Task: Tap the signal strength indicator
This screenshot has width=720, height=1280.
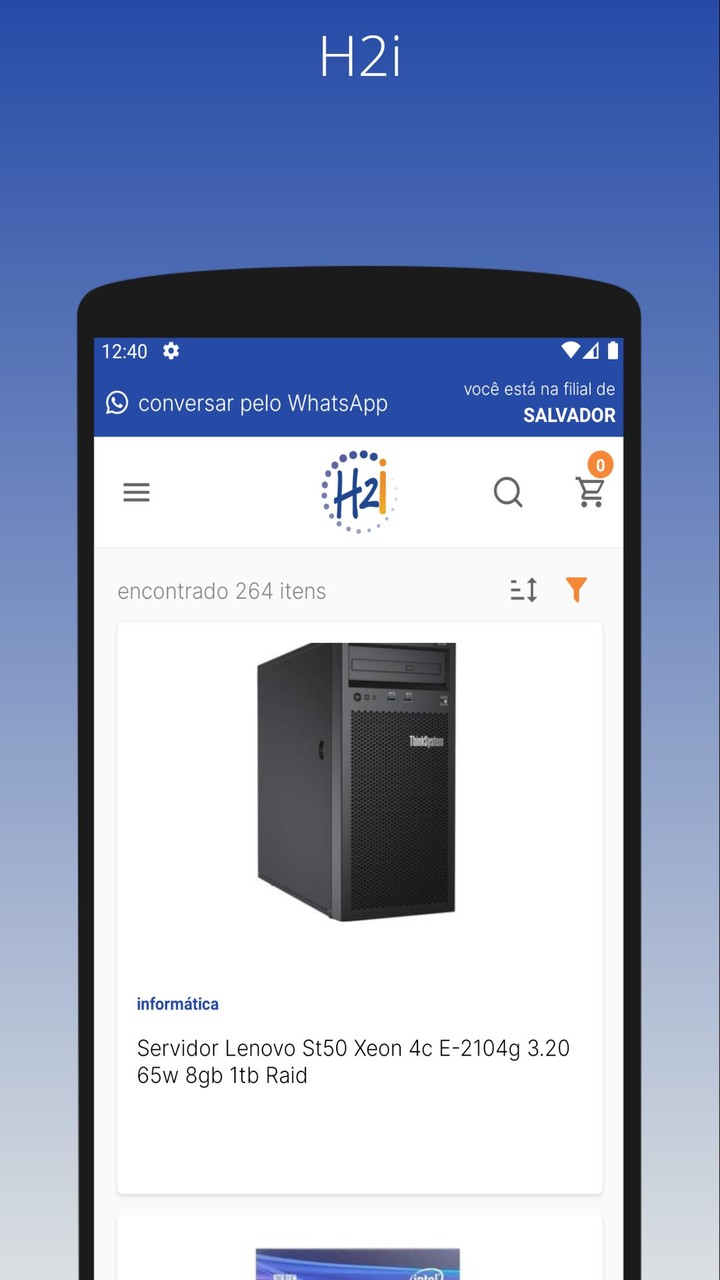Action: 592,351
